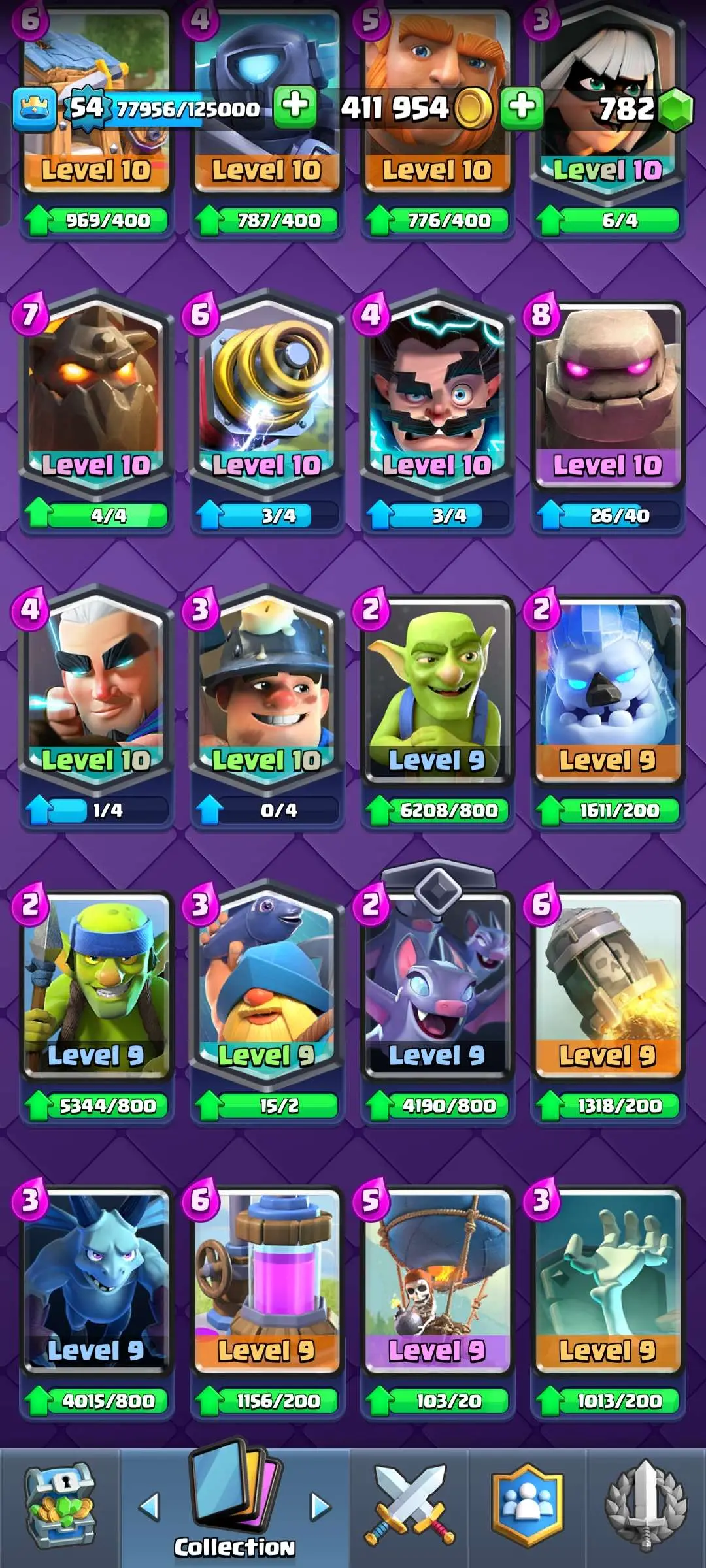Tap the green plus next to experience
This screenshot has width=706, height=1568.
click(x=295, y=105)
